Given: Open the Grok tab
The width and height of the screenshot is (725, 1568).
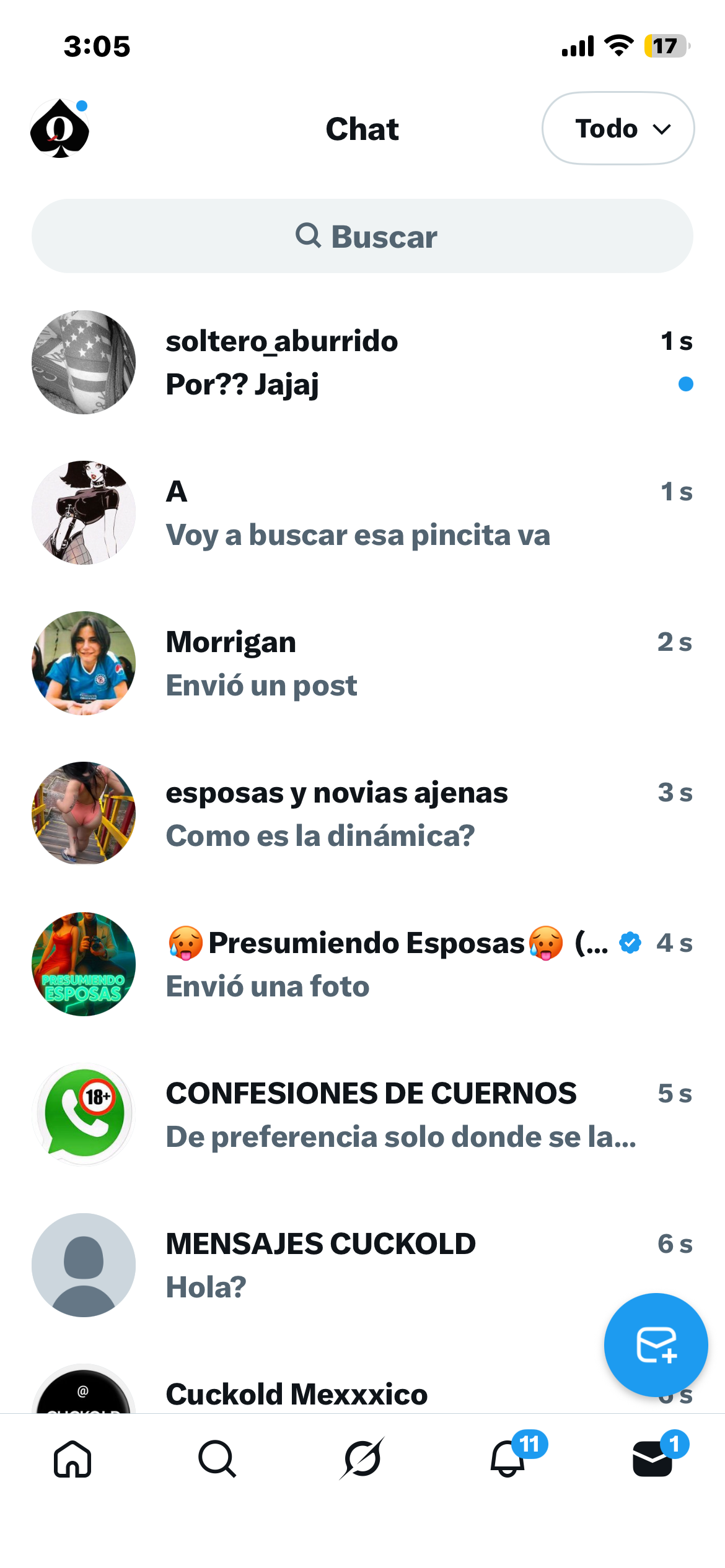Looking at the screenshot, I should point(362,1459).
